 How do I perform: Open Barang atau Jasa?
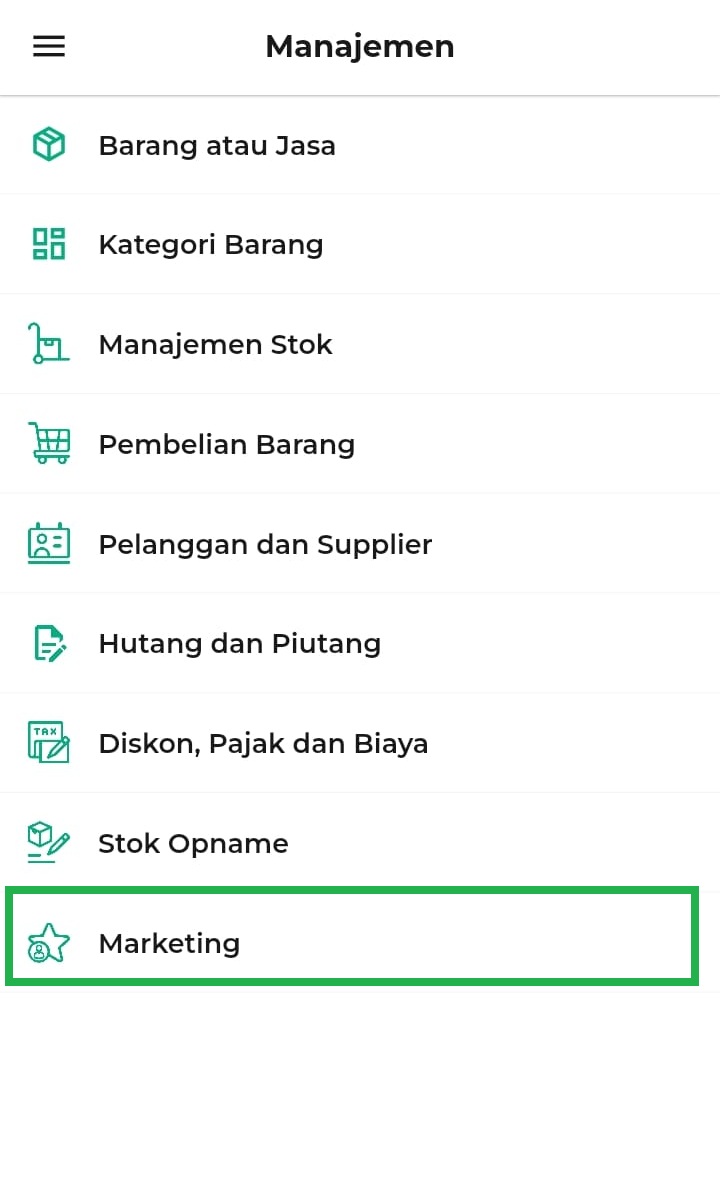pyautogui.click(x=217, y=146)
